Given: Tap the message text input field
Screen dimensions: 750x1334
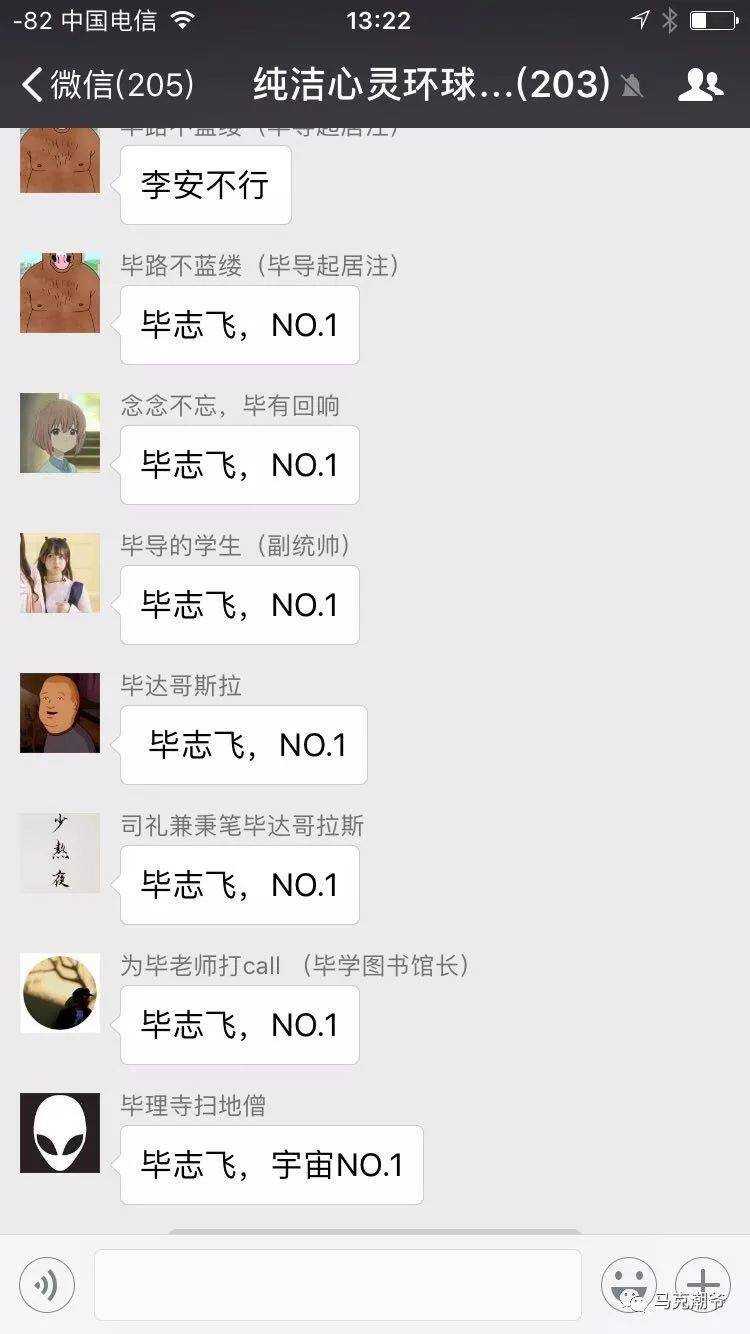Looking at the screenshot, I should pos(337,1285).
